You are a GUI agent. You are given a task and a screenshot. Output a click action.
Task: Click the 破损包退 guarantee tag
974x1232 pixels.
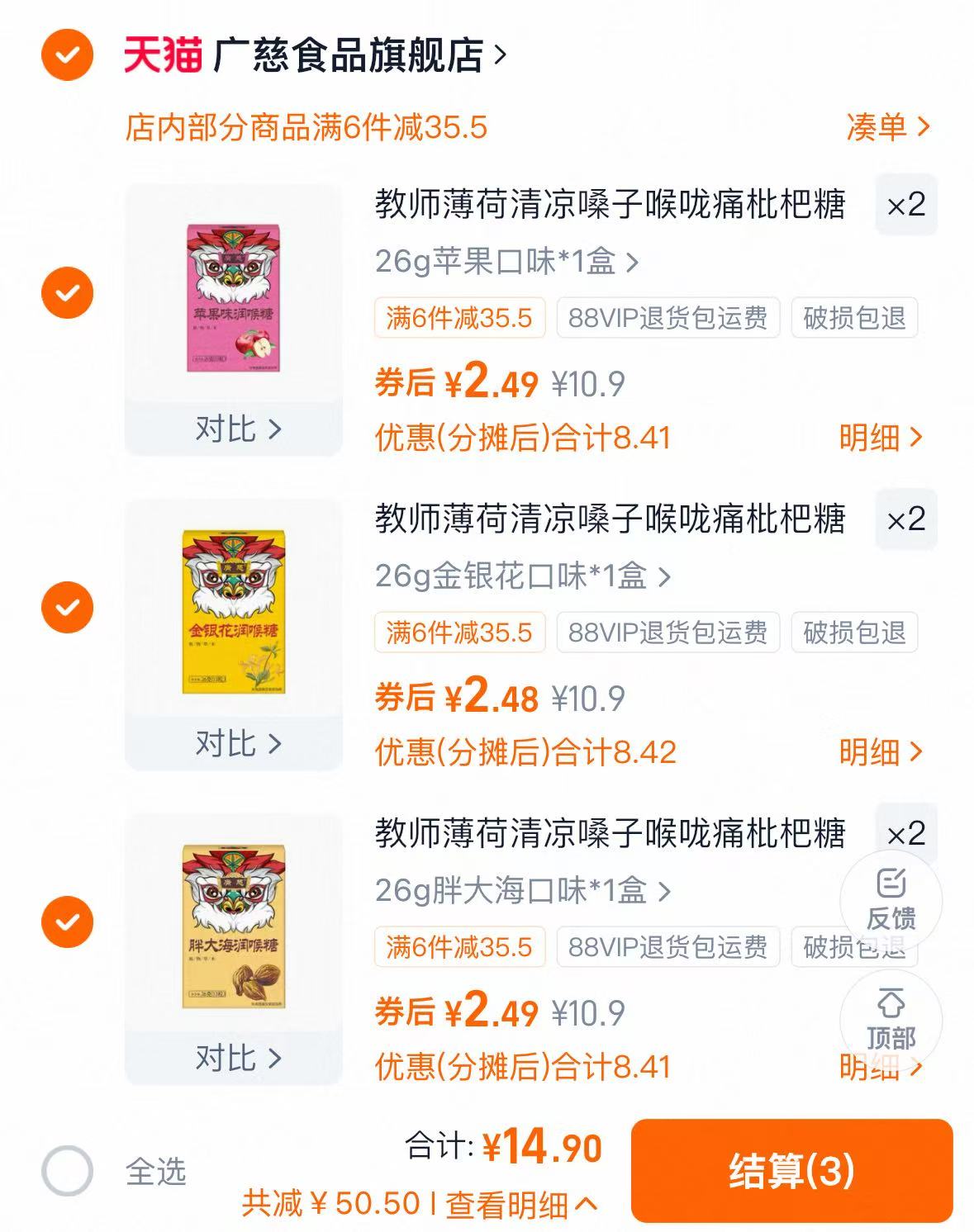(x=855, y=320)
